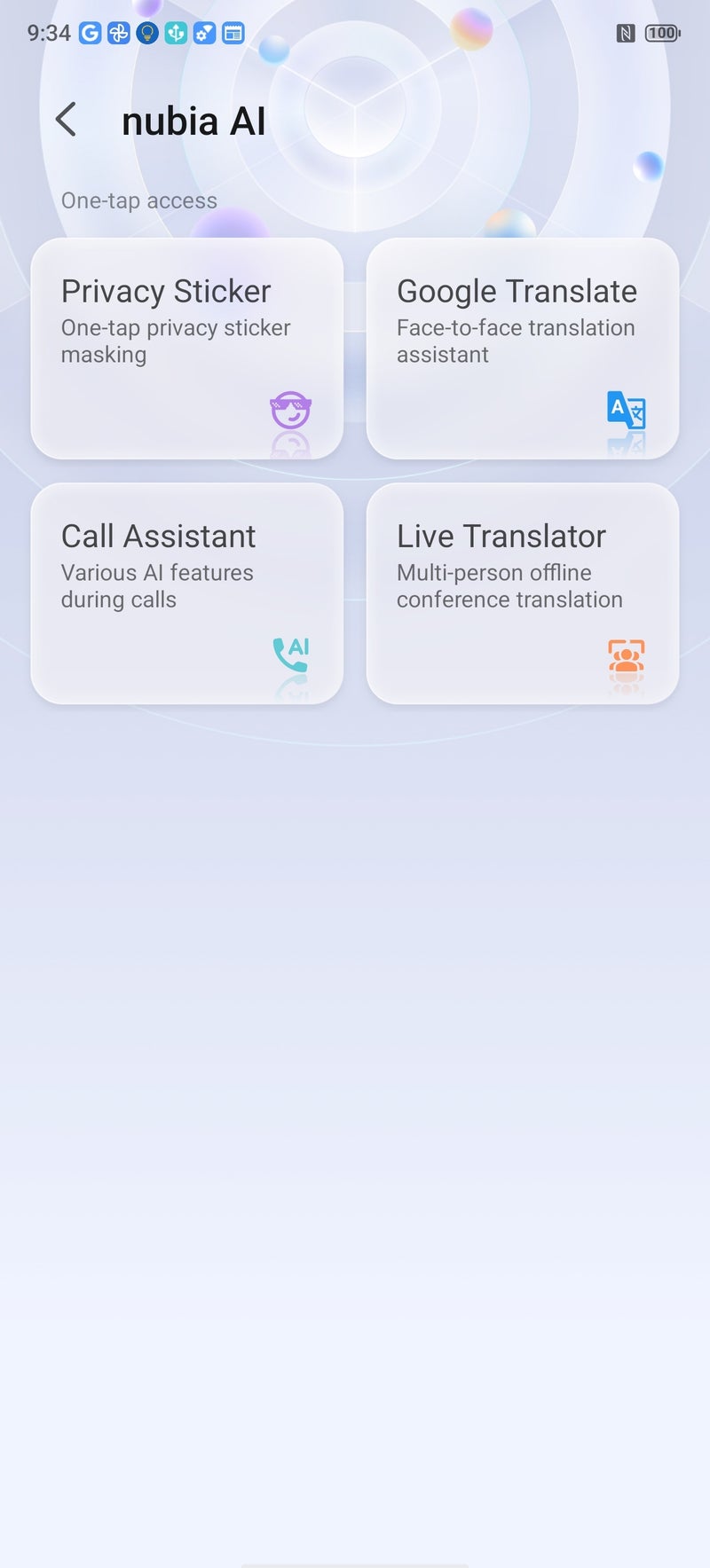Open the Privacy Sticker card
The height and width of the screenshot is (1568, 710).
(187, 349)
